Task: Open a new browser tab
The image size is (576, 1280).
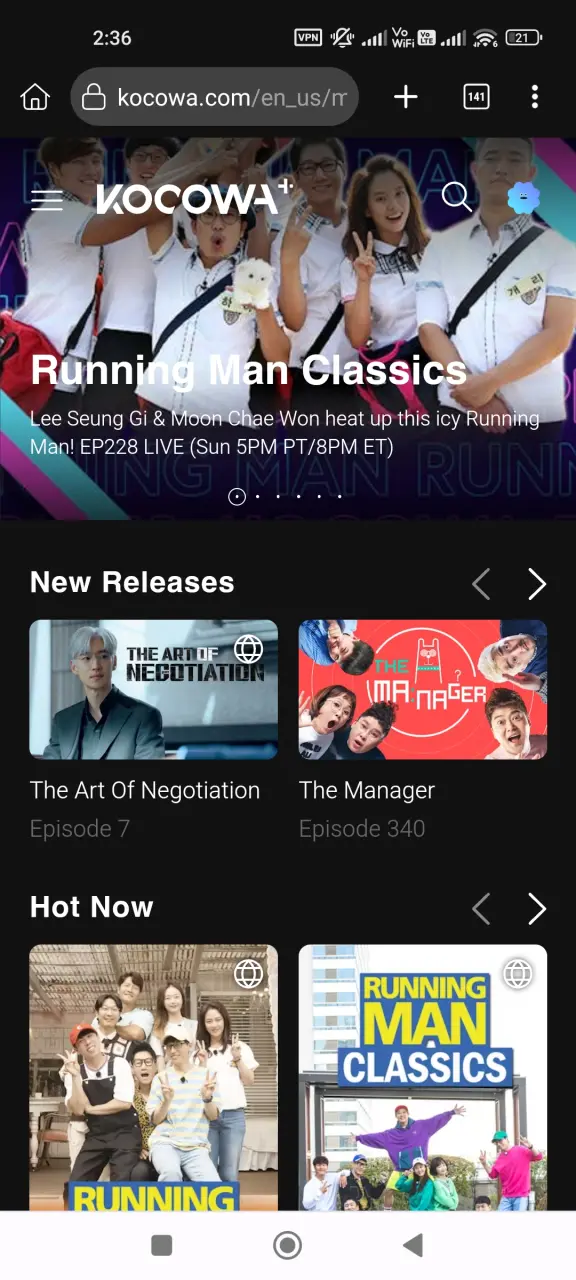Action: click(405, 97)
